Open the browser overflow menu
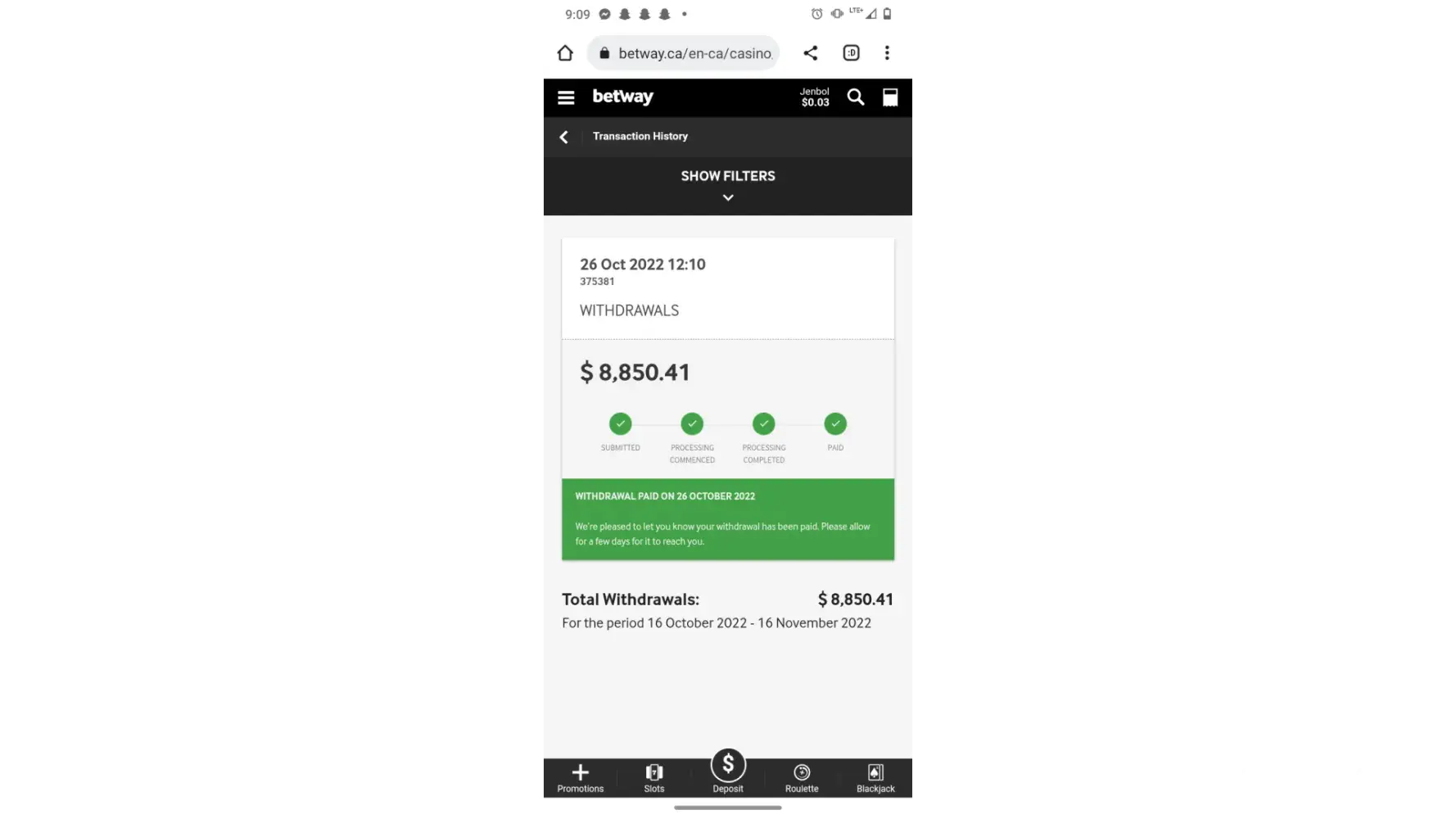1456x819 pixels. (887, 53)
